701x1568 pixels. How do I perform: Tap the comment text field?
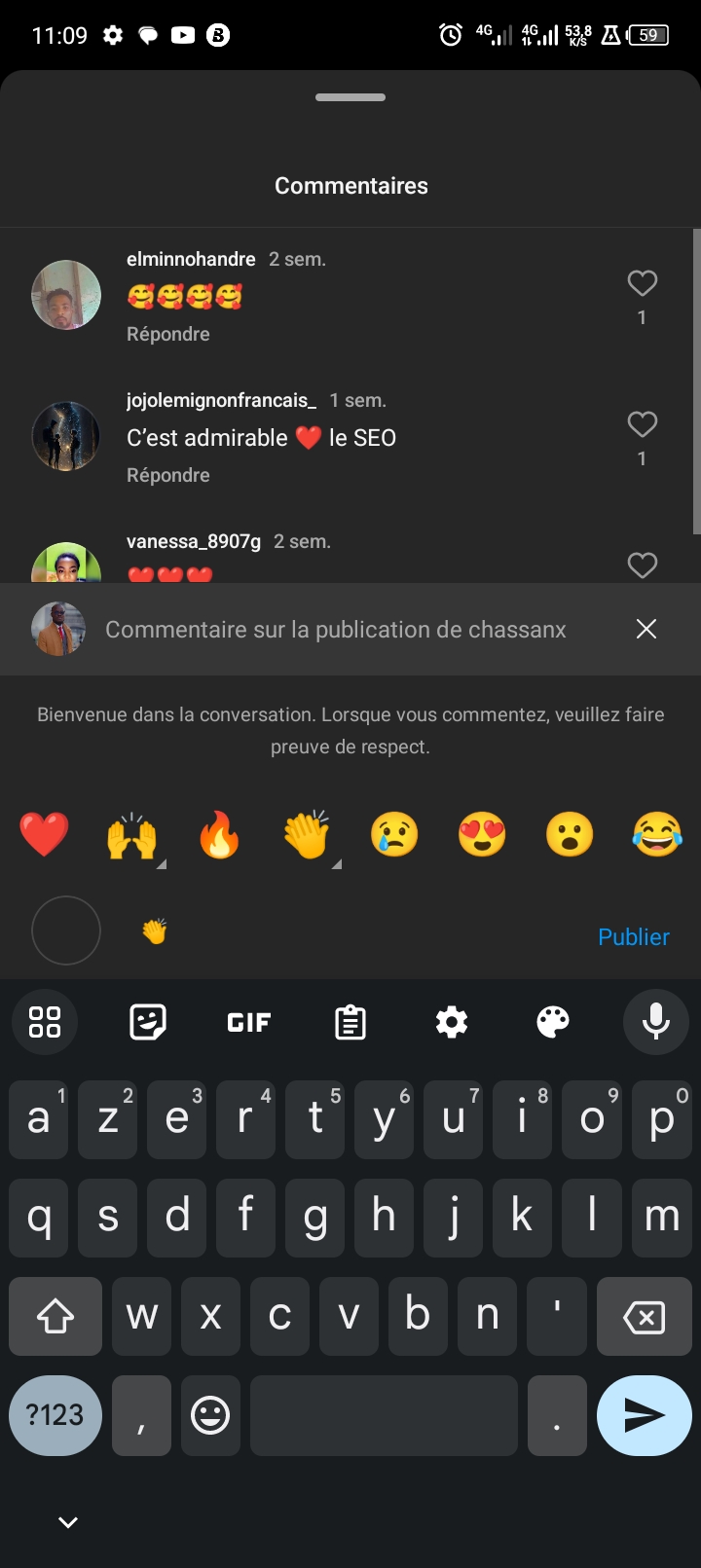pyautogui.click(x=370, y=932)
